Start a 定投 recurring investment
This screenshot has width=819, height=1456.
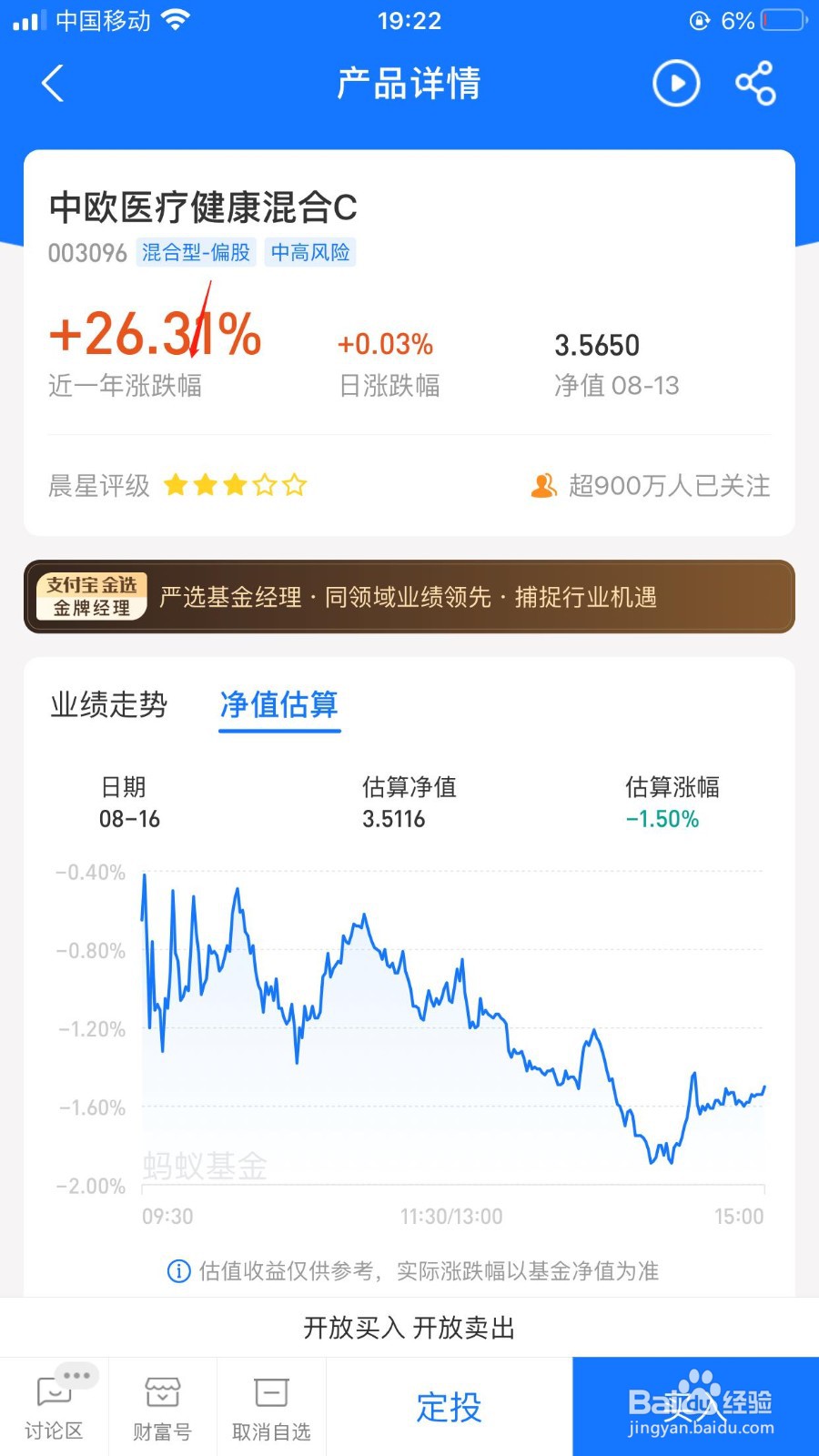tap(449, 1407)
